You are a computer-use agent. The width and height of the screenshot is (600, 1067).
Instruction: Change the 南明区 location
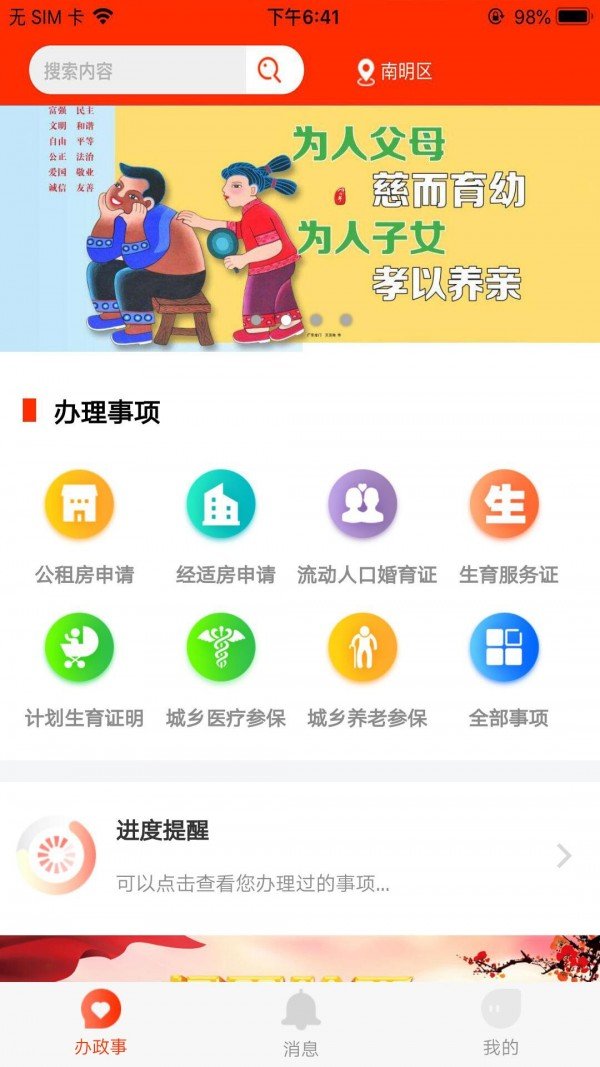(x=395, y=72)
